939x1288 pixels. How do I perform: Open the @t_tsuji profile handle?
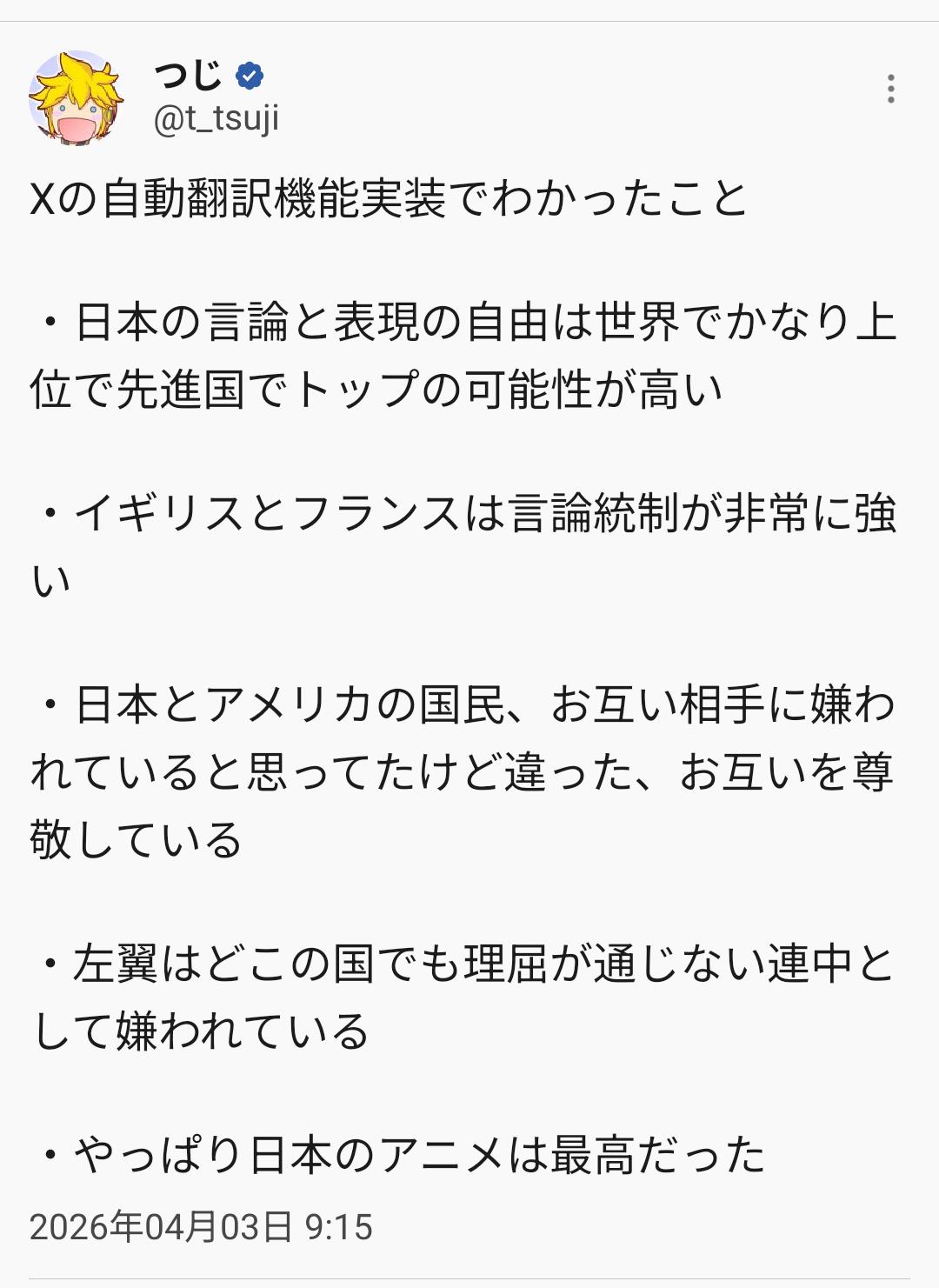[216, 118]
